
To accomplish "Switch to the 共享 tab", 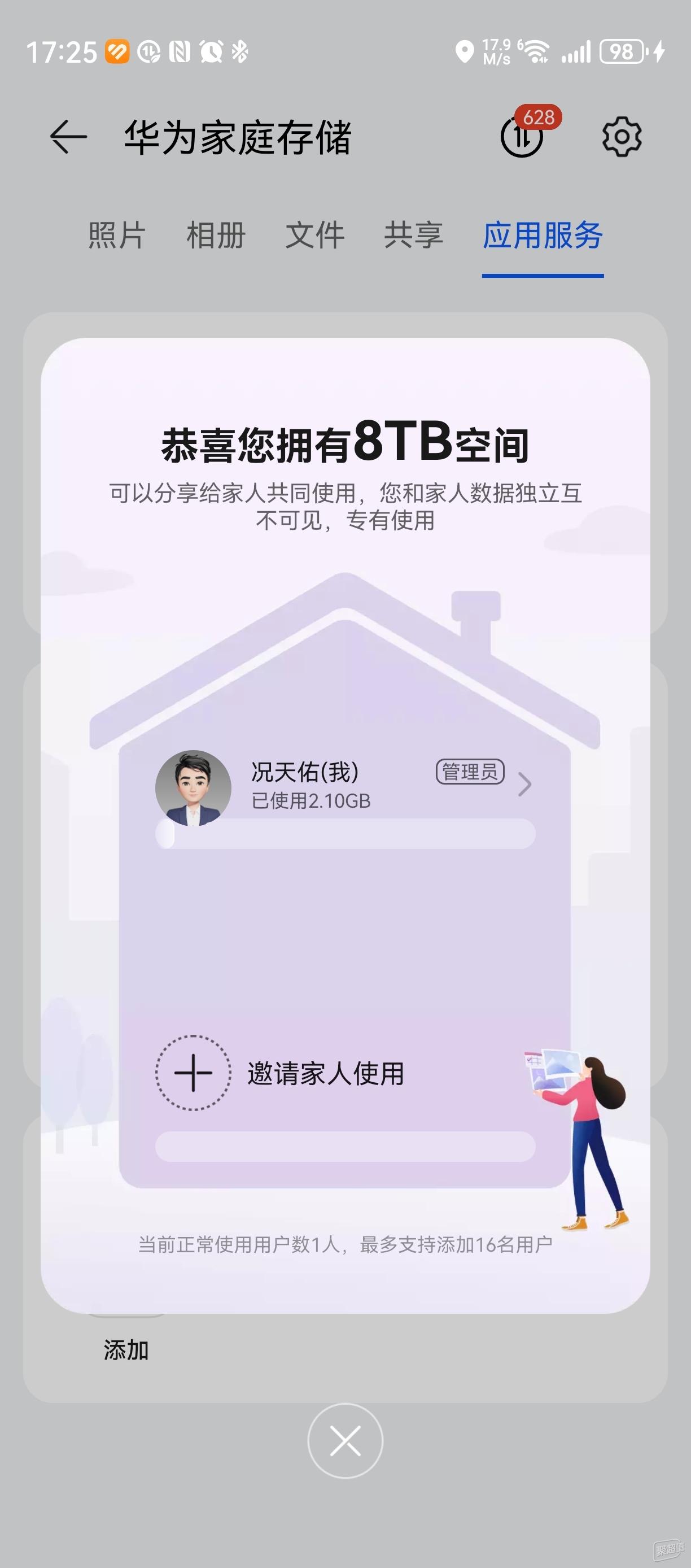I will coord(414,235).
